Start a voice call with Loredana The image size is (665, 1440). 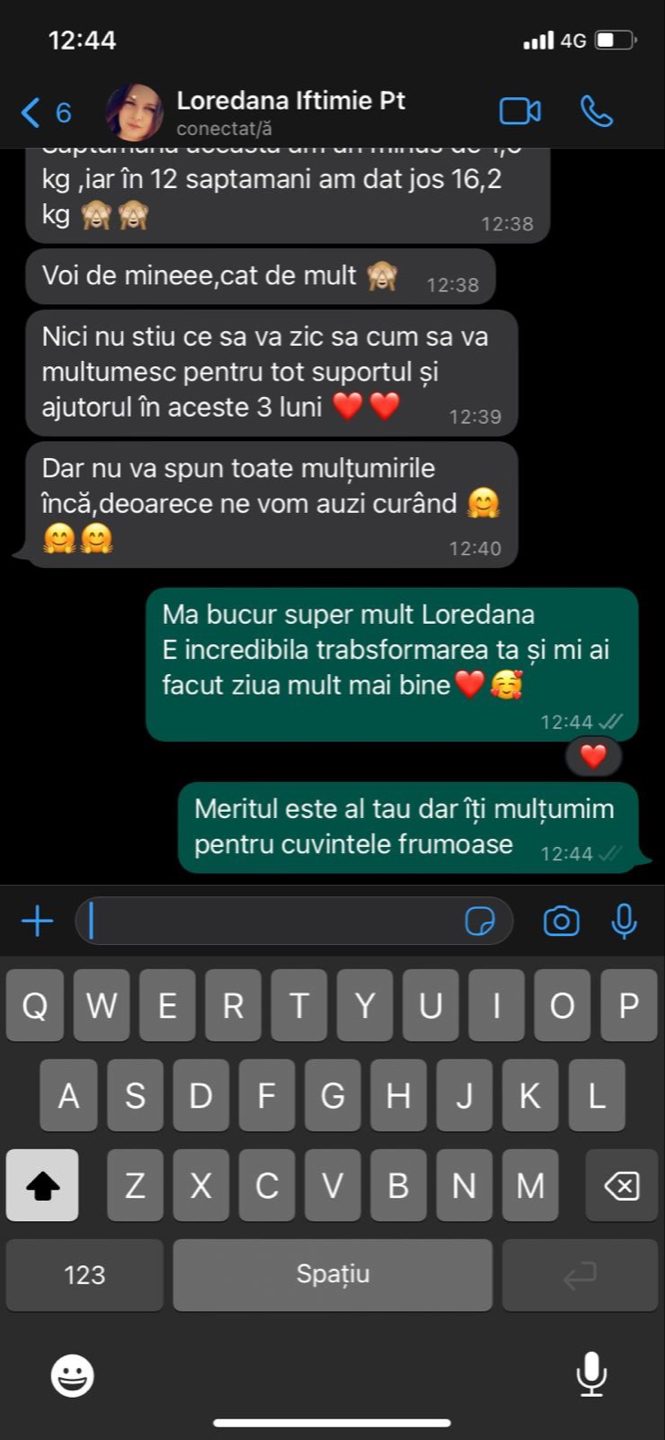(x=597, y=111)
